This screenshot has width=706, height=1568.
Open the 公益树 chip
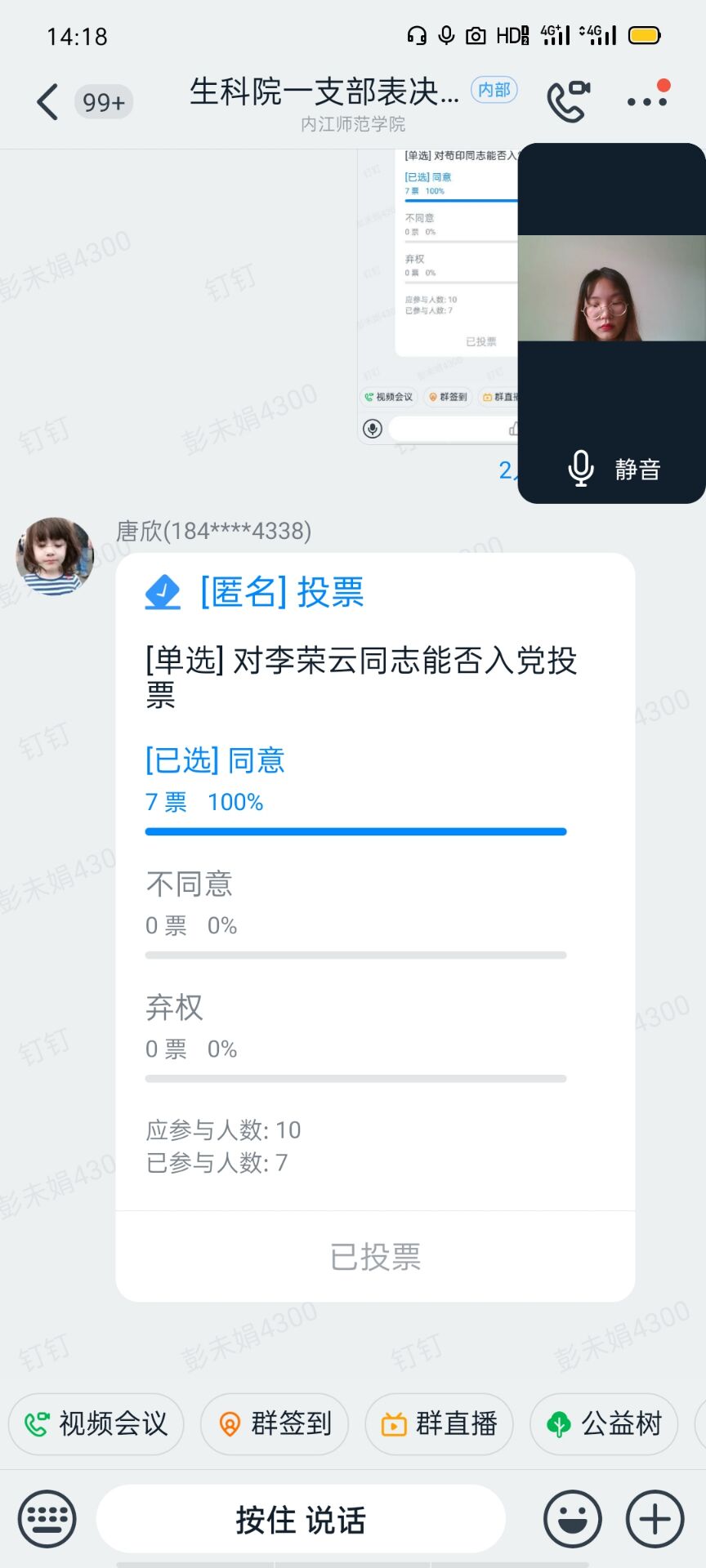click(605, 1423)
